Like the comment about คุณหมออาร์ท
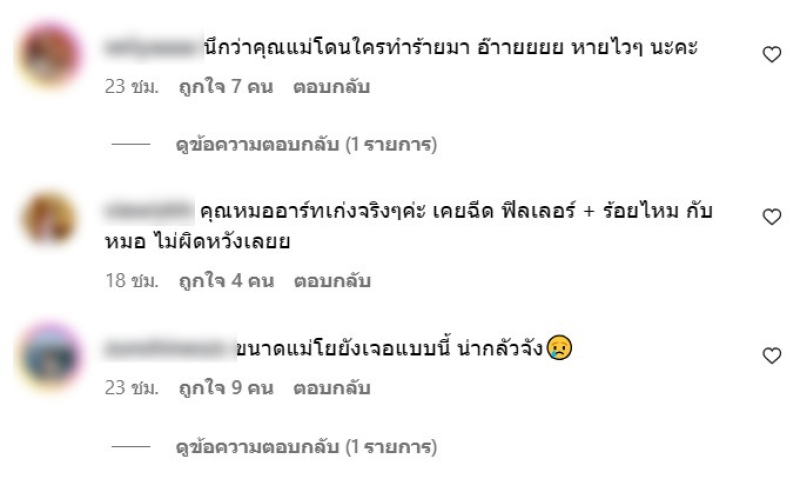This screenshot has height=492, width=800. coord(771,216)
